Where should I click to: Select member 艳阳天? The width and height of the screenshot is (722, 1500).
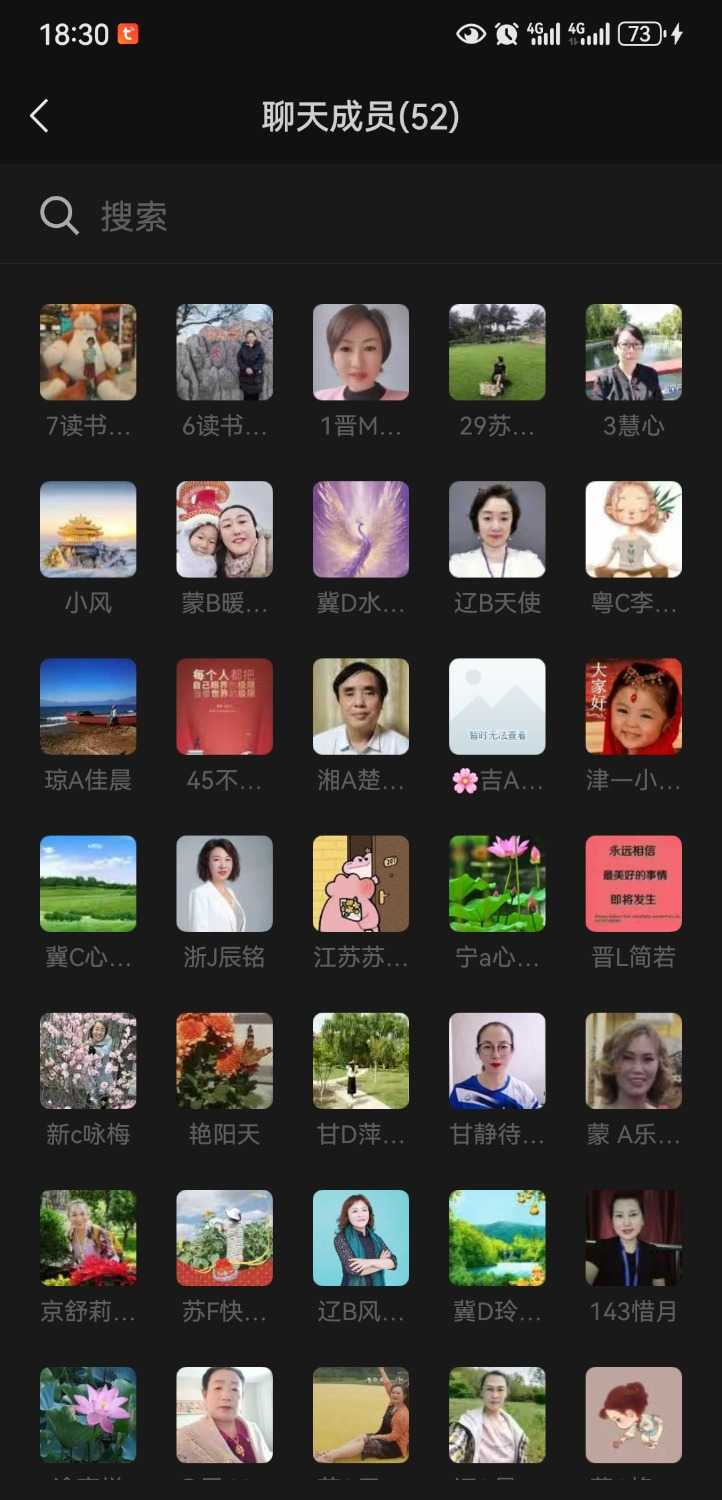point(224,1061)
